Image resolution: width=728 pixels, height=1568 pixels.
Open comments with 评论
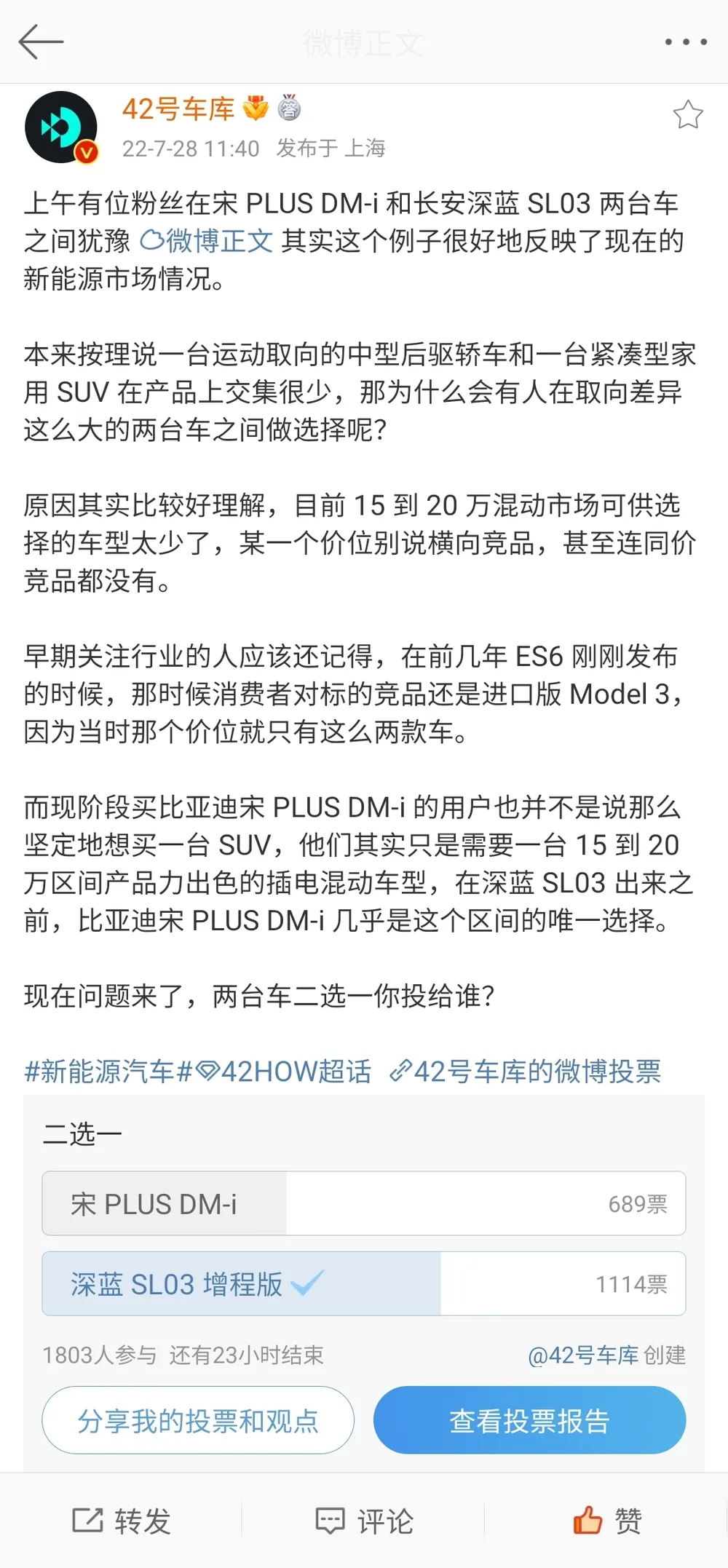tap(364, 1521)
